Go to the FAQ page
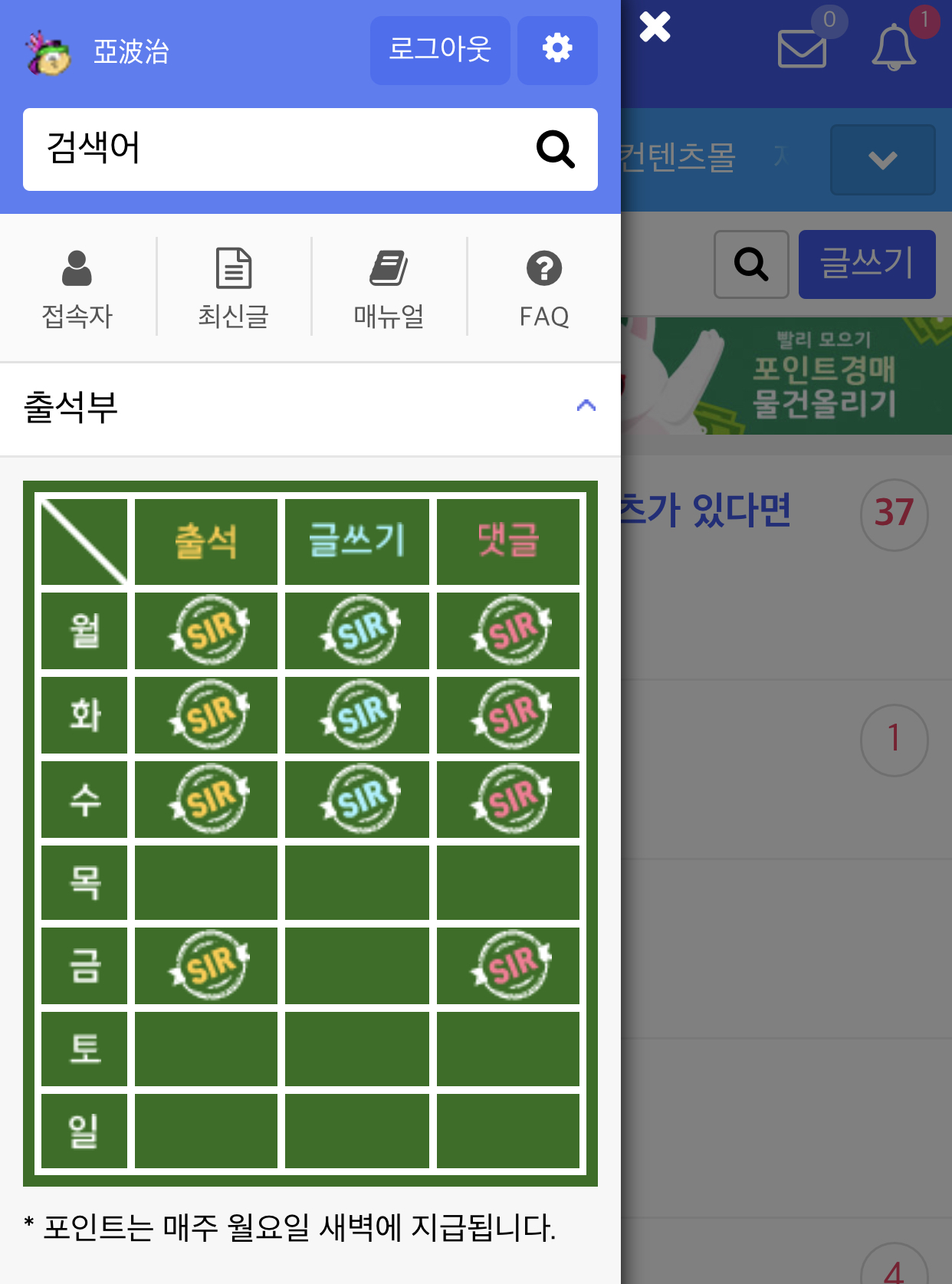 click(x=543, y=287)
